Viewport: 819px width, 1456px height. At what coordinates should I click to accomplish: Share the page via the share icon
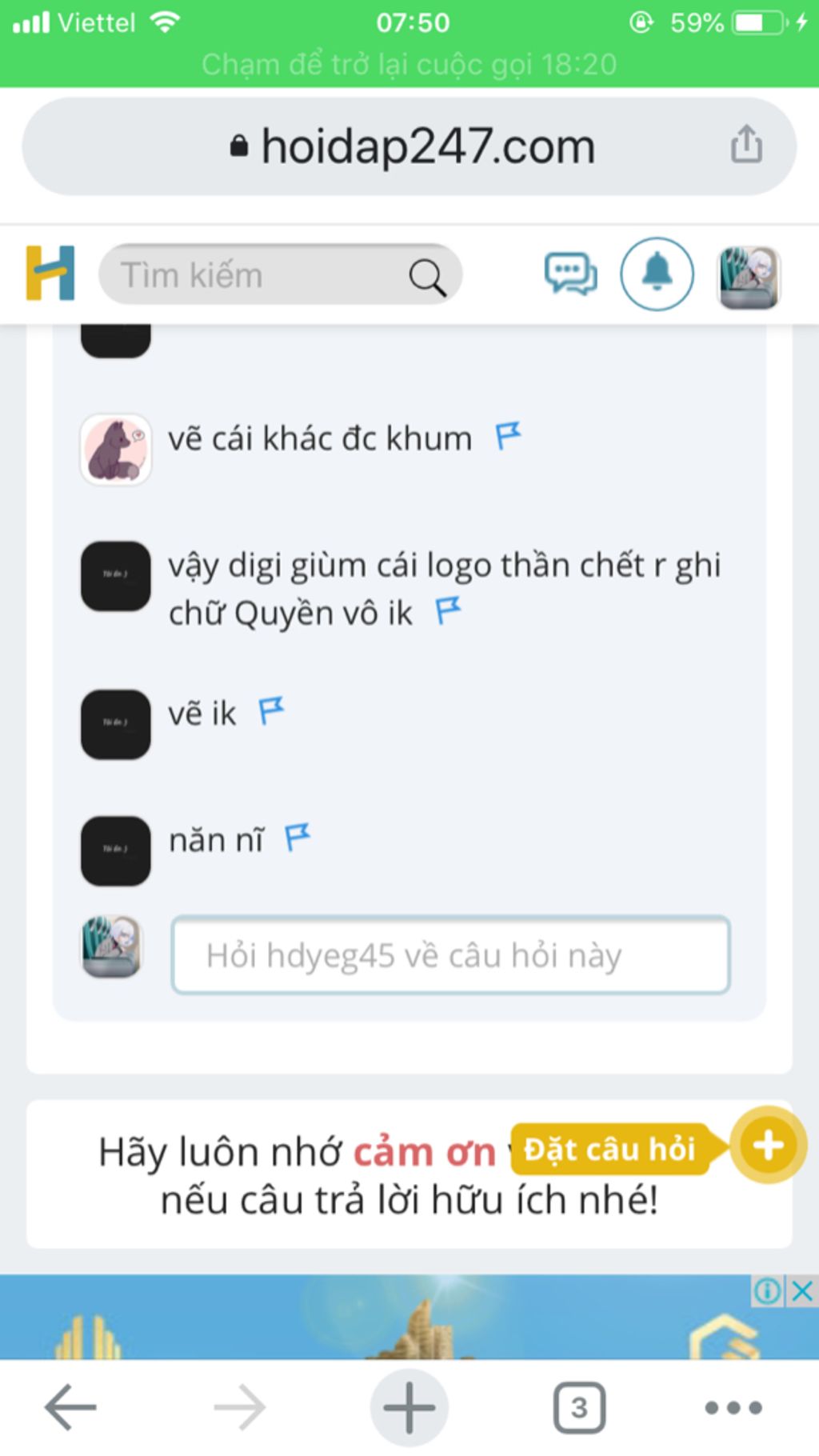[745, 145]
